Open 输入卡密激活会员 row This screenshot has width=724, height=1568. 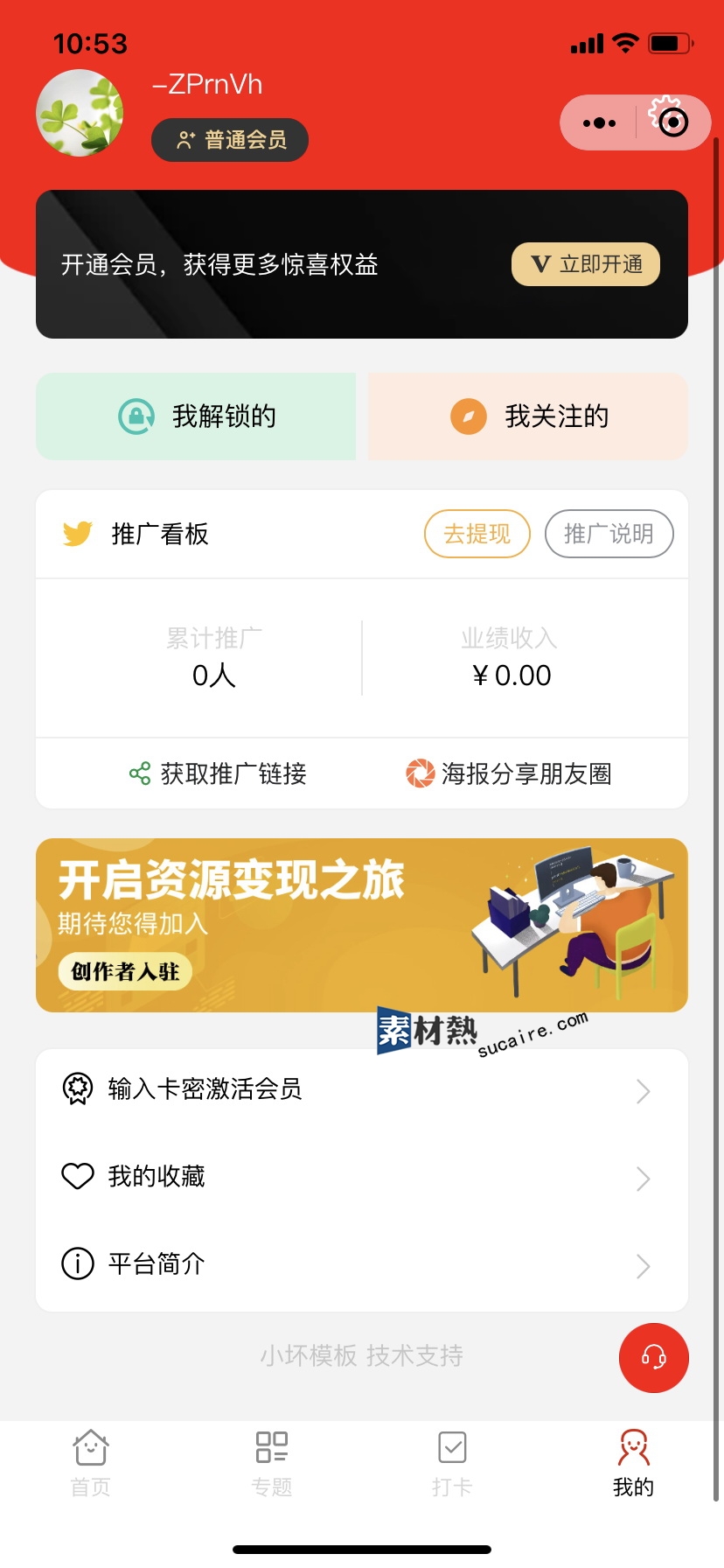pyautogui.click(x=361, y=1090)
